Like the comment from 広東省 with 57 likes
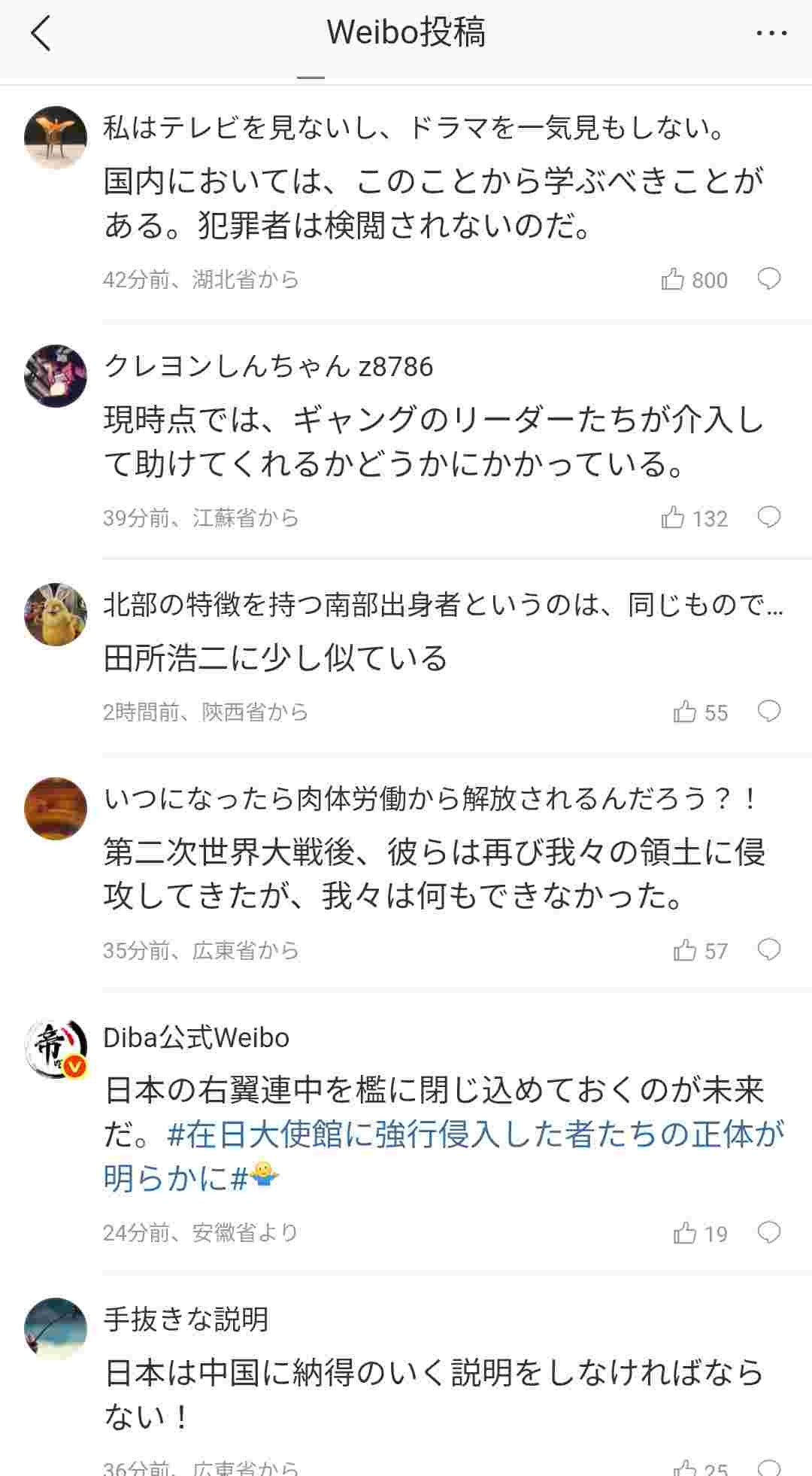The image size is (812, 1476). 685,950
